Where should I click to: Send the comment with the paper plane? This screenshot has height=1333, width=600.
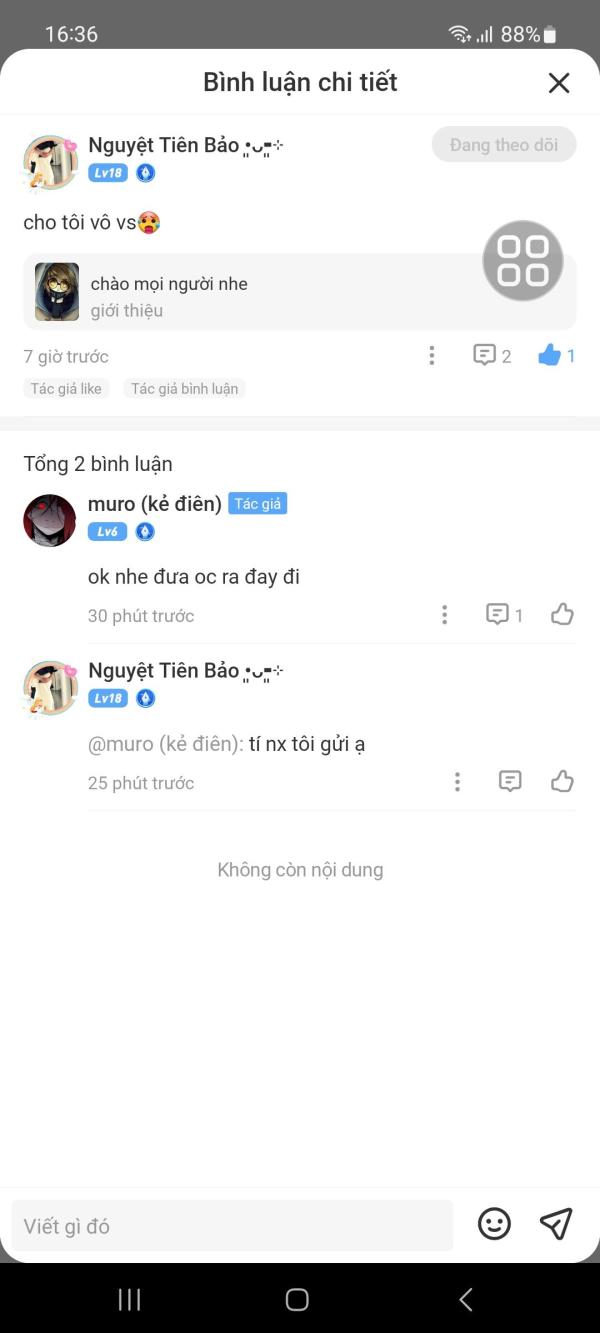coord(556,1224)
